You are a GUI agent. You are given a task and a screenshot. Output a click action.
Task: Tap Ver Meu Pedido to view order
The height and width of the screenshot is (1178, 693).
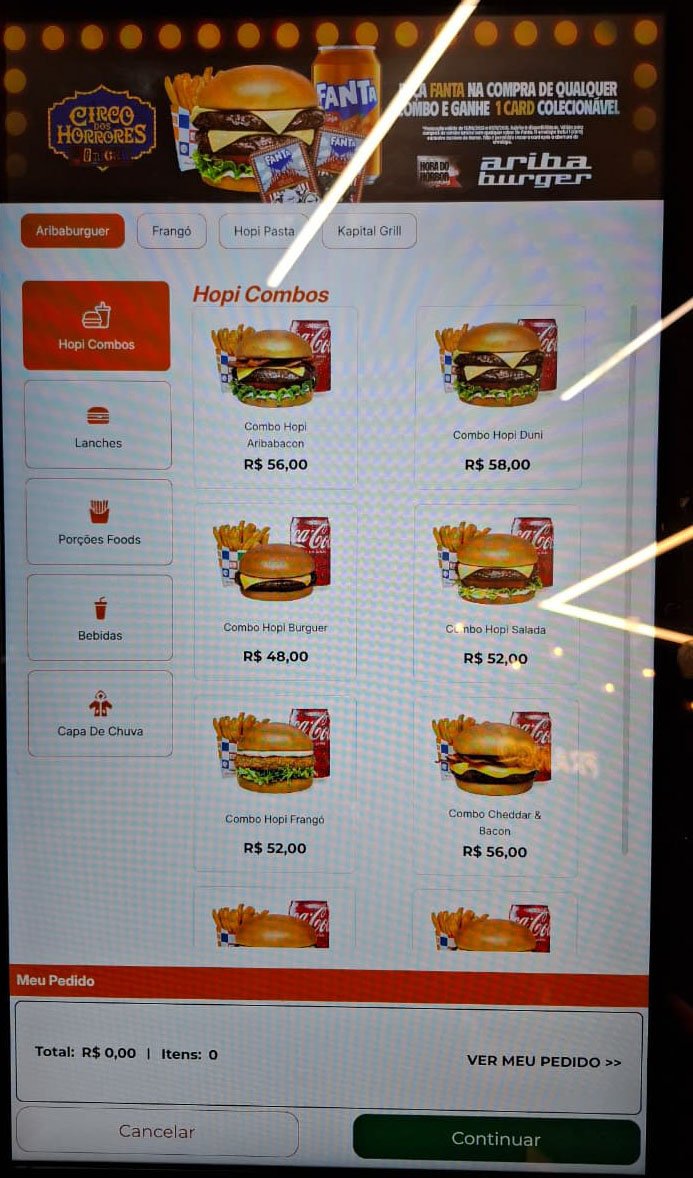543,1061
